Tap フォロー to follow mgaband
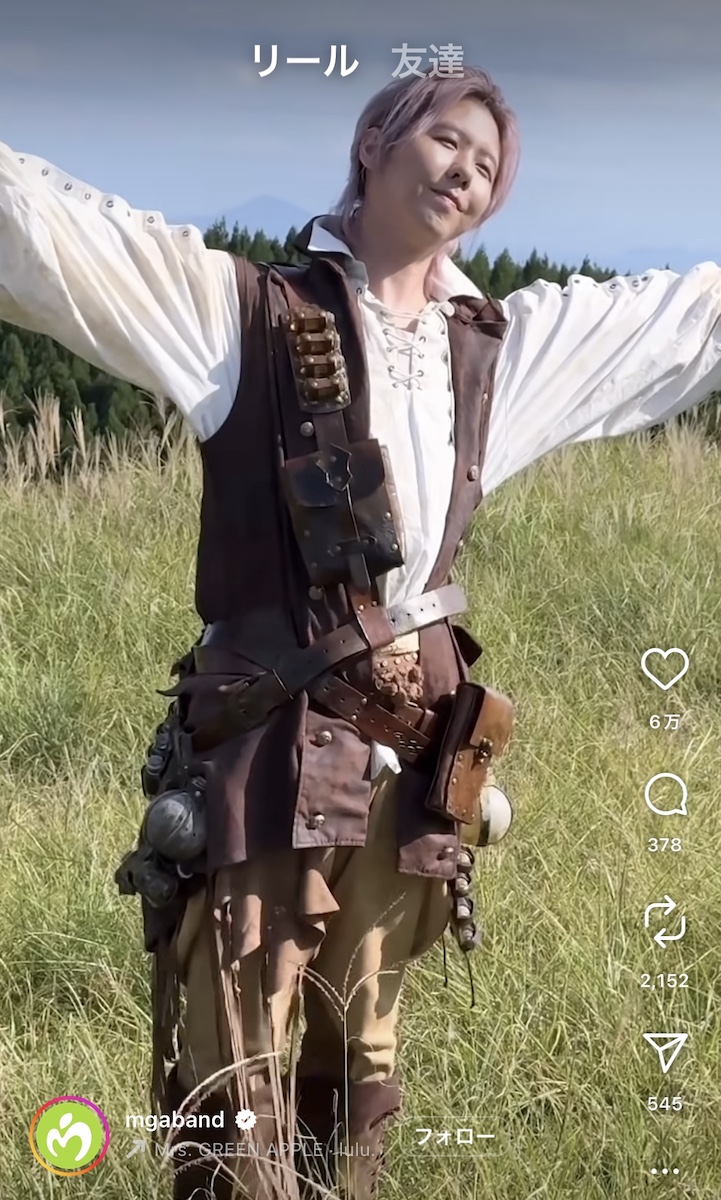Screen dimensions: 721x1200 [455, 1137]
